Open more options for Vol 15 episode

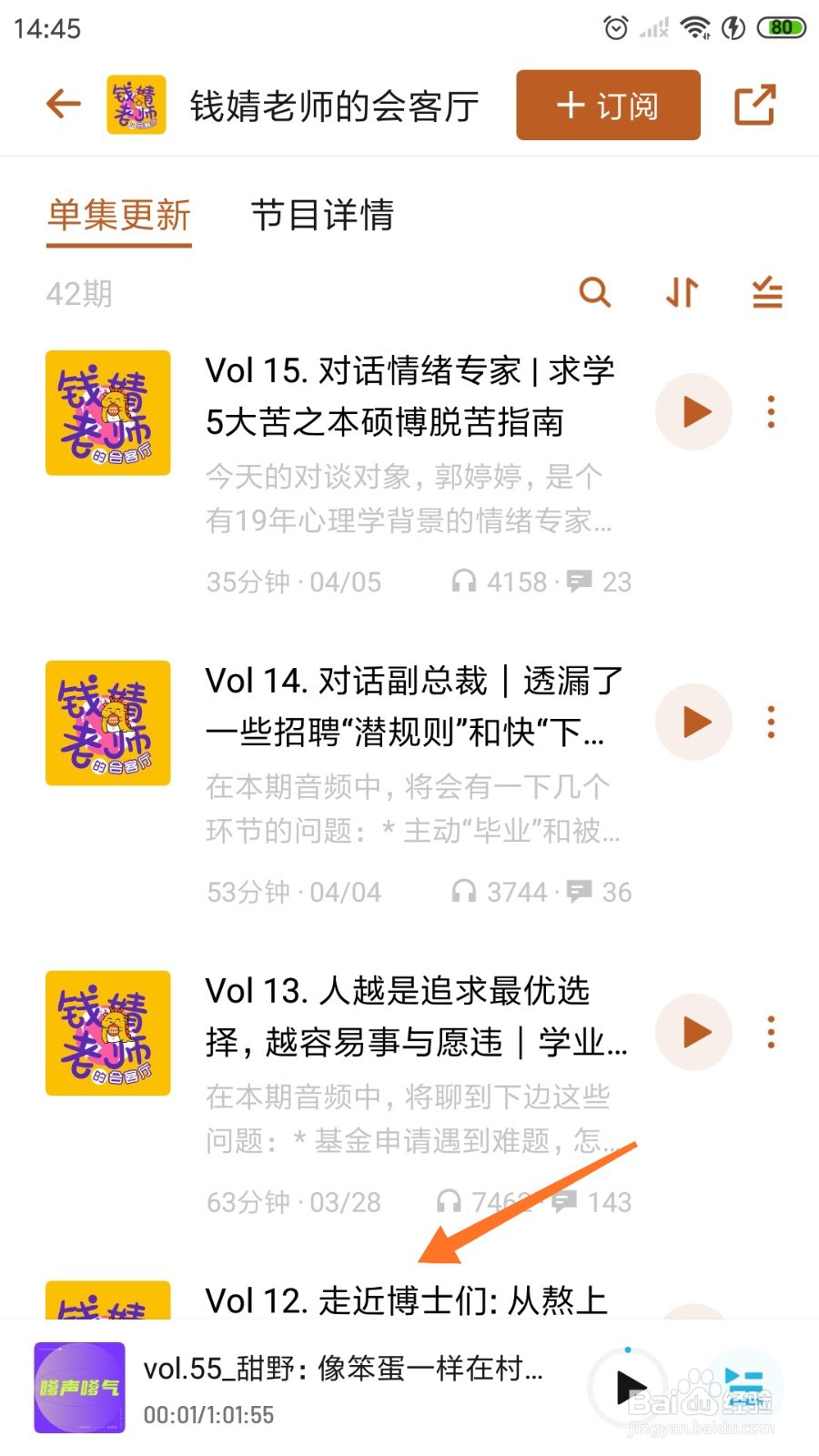coord(771,411)
